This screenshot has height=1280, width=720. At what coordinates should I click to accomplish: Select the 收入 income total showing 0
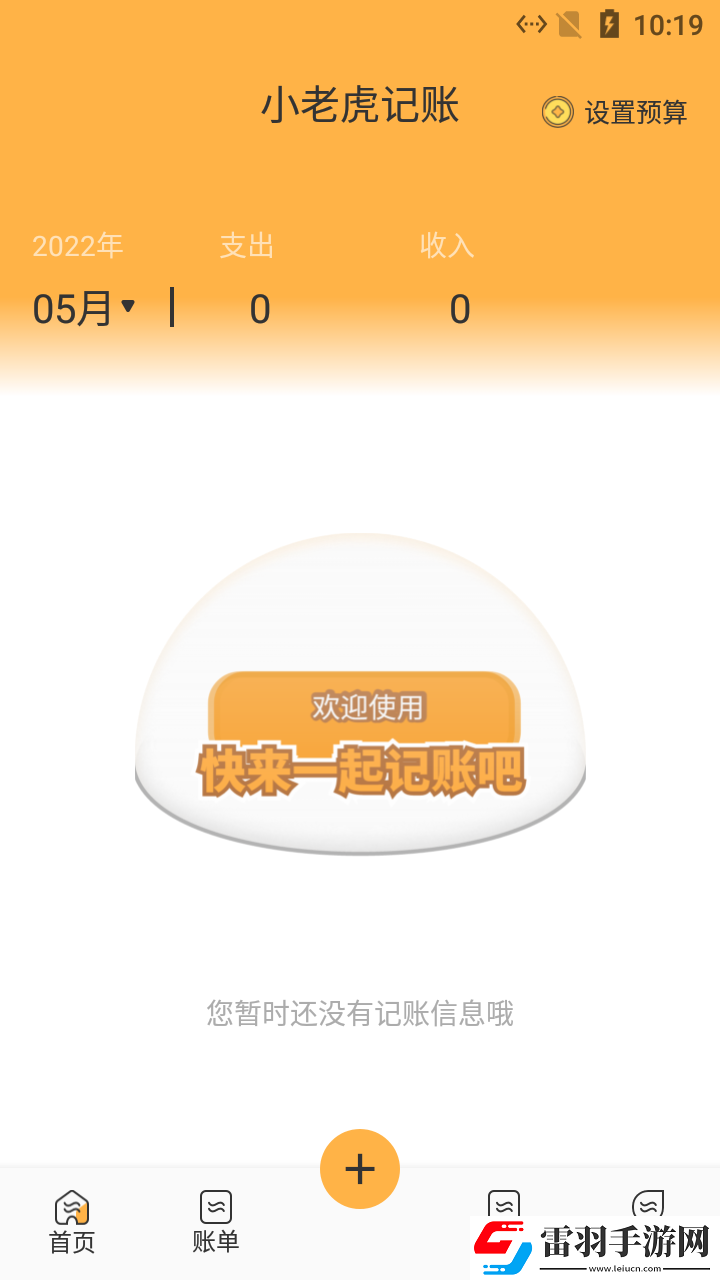click(459, 308)
